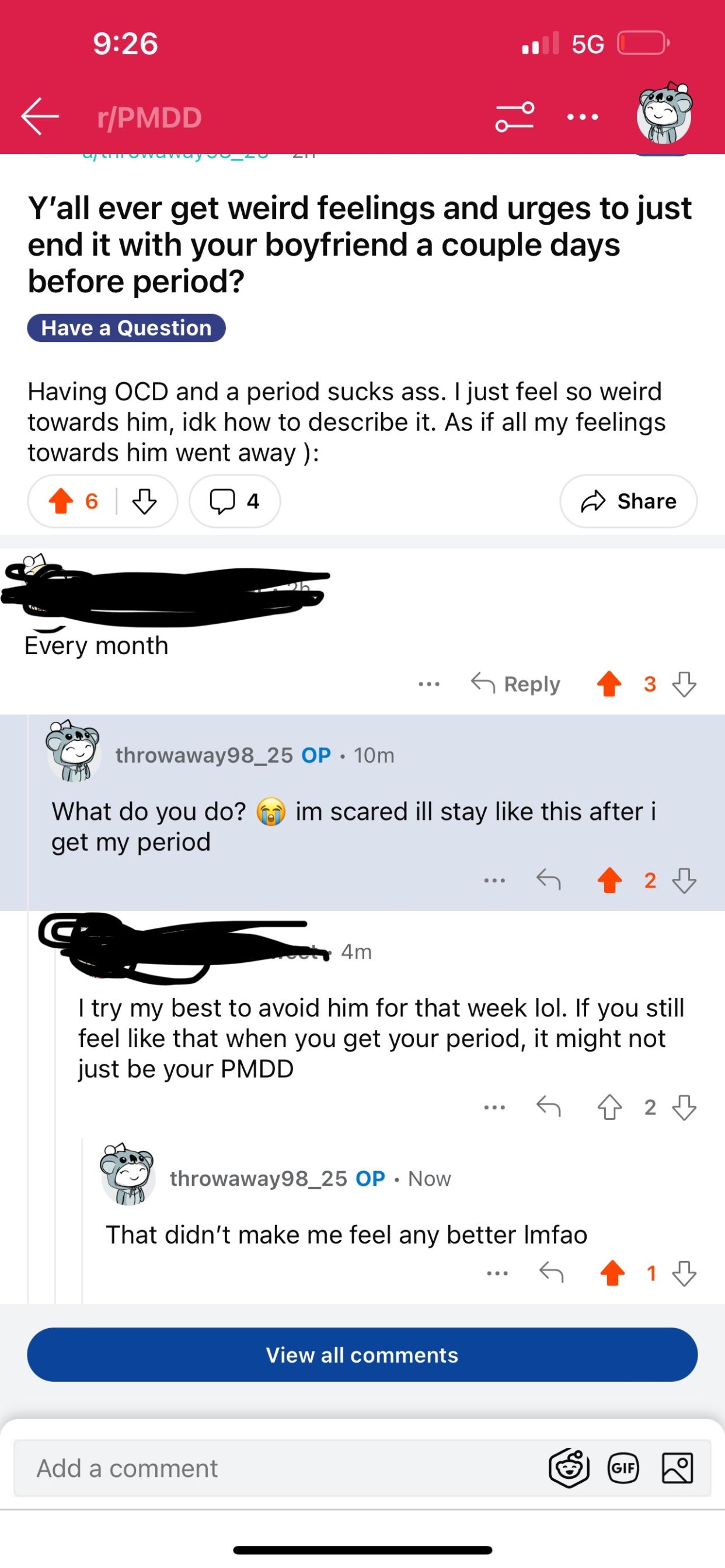This screenshot has width=725, height=1568.
Task: Downvote the avoid him for that week comment
Action: (684, 1107)
